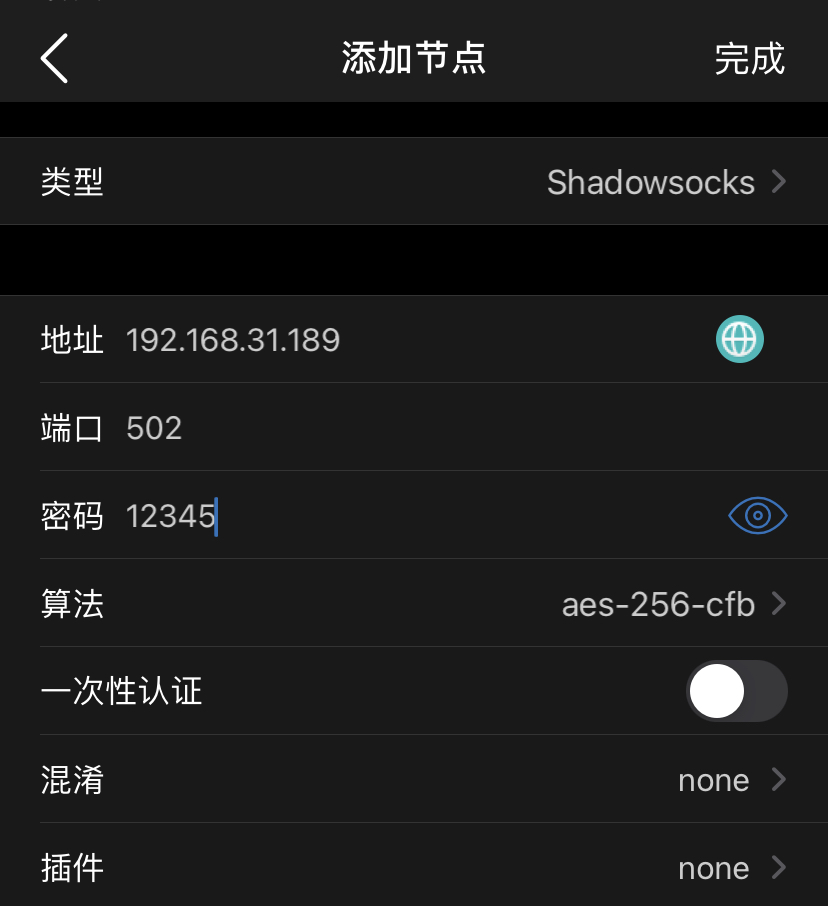828x906 pixels.
Task: Open the aes-256-cfb 算法 picker
Action: click(x=658, y=604)
